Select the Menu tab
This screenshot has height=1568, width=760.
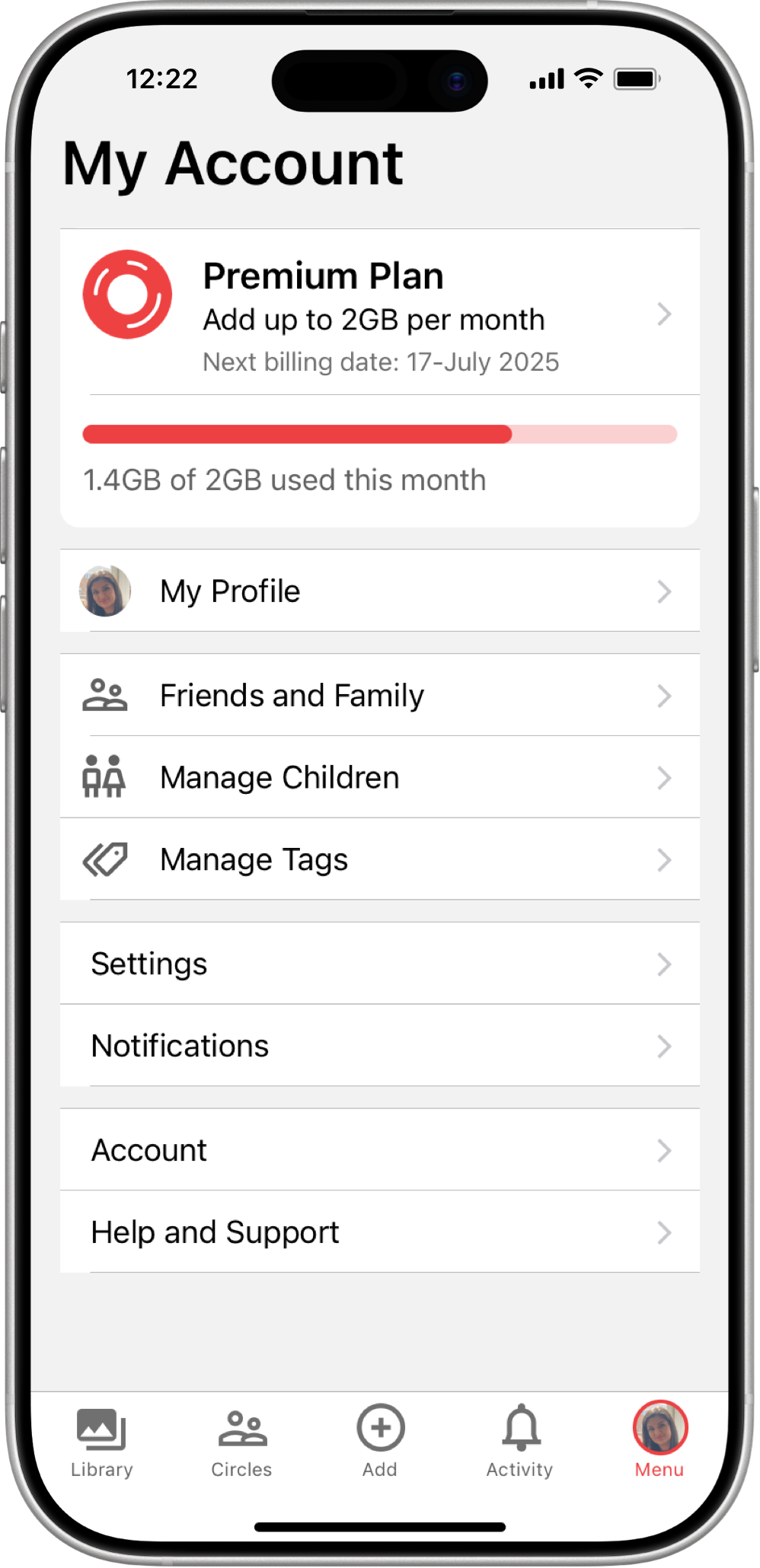point(659,1440)
